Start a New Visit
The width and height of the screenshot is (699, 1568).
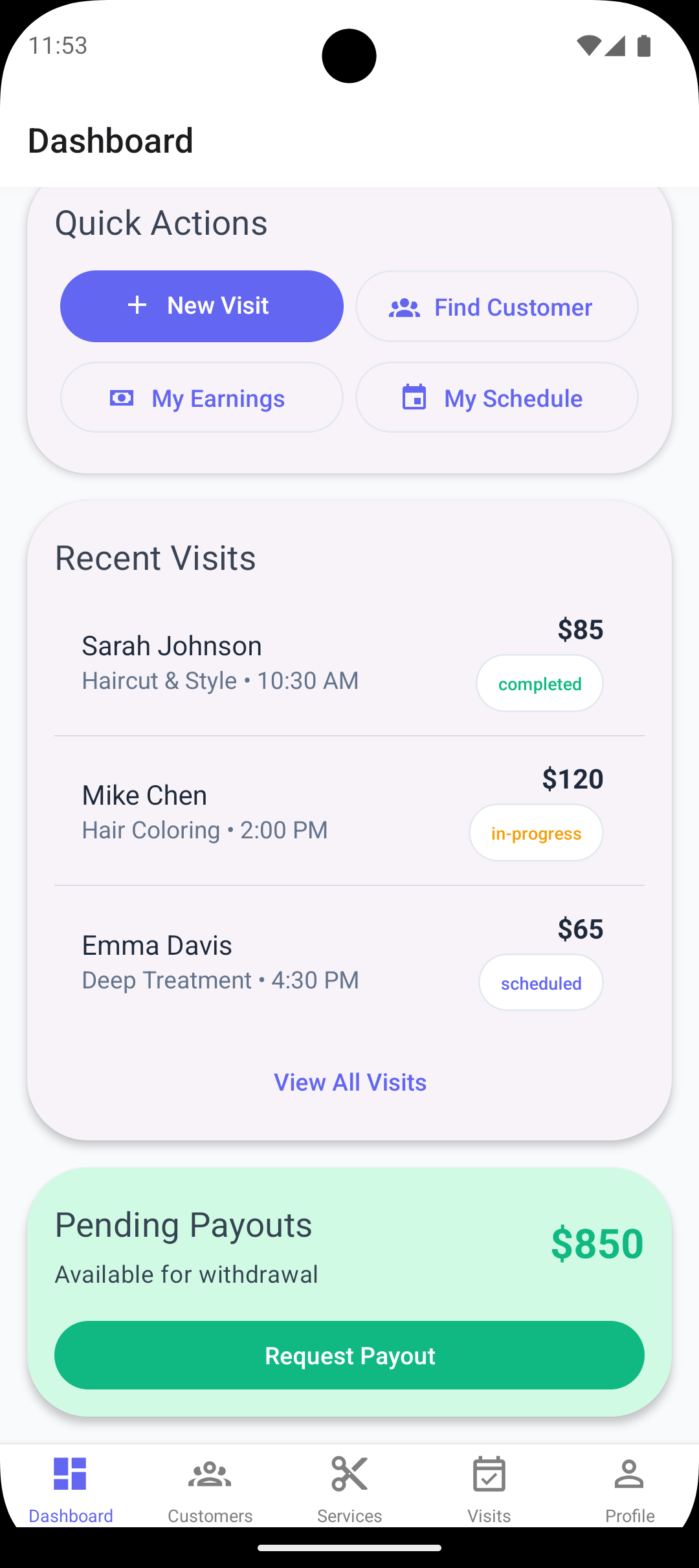tap(201, 306)
